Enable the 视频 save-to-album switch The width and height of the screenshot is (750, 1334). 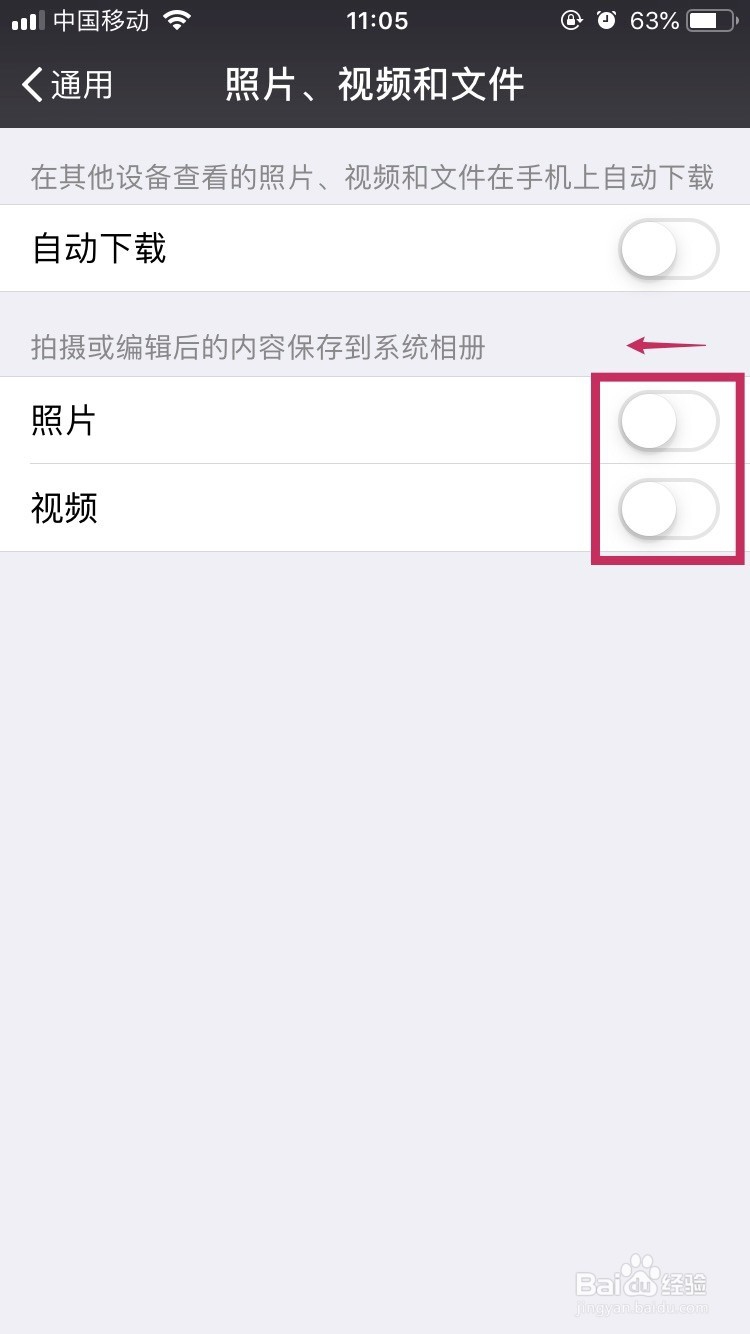click(667, 508)
